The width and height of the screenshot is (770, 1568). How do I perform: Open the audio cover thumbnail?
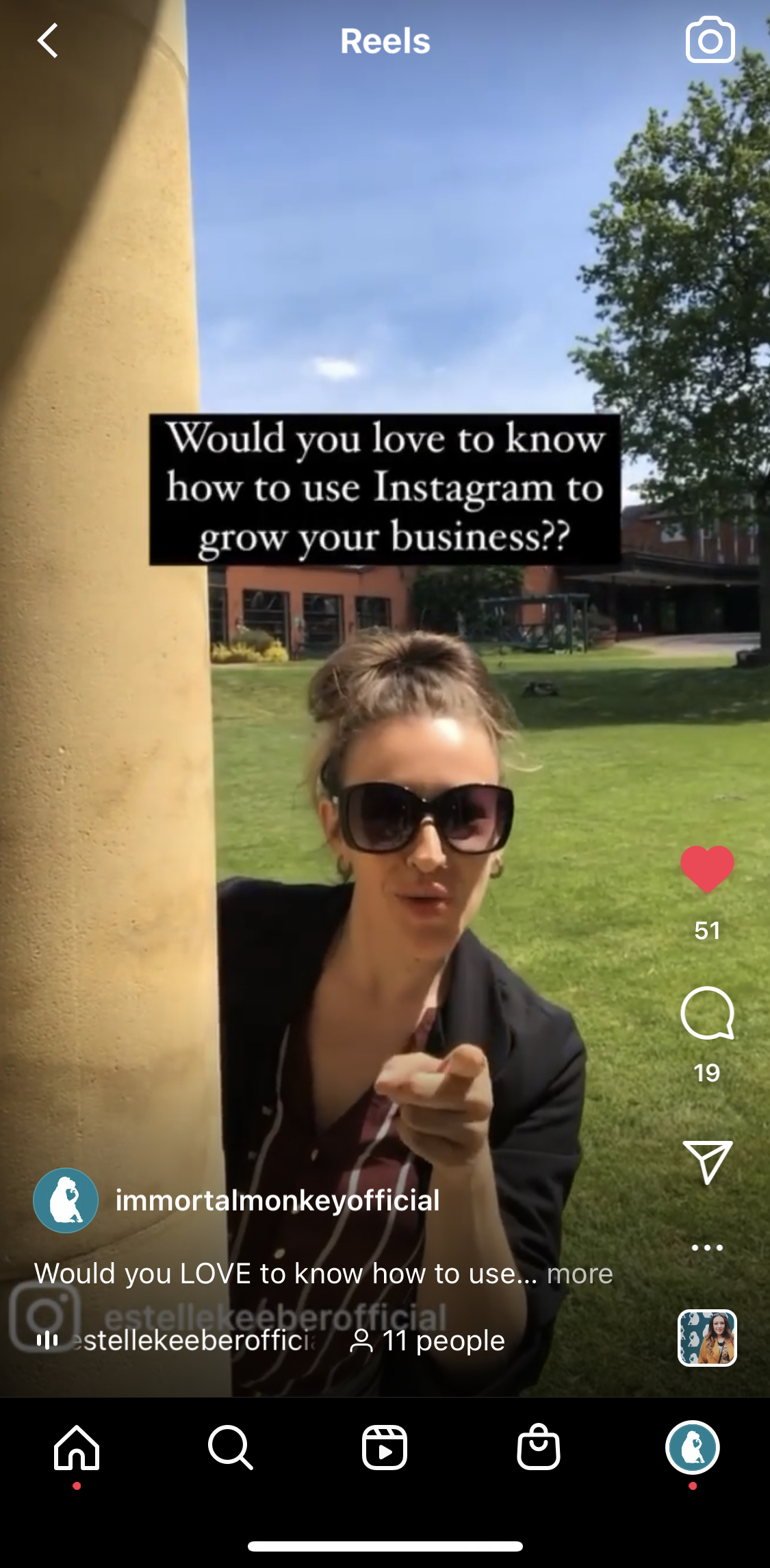click(707, 1338)
